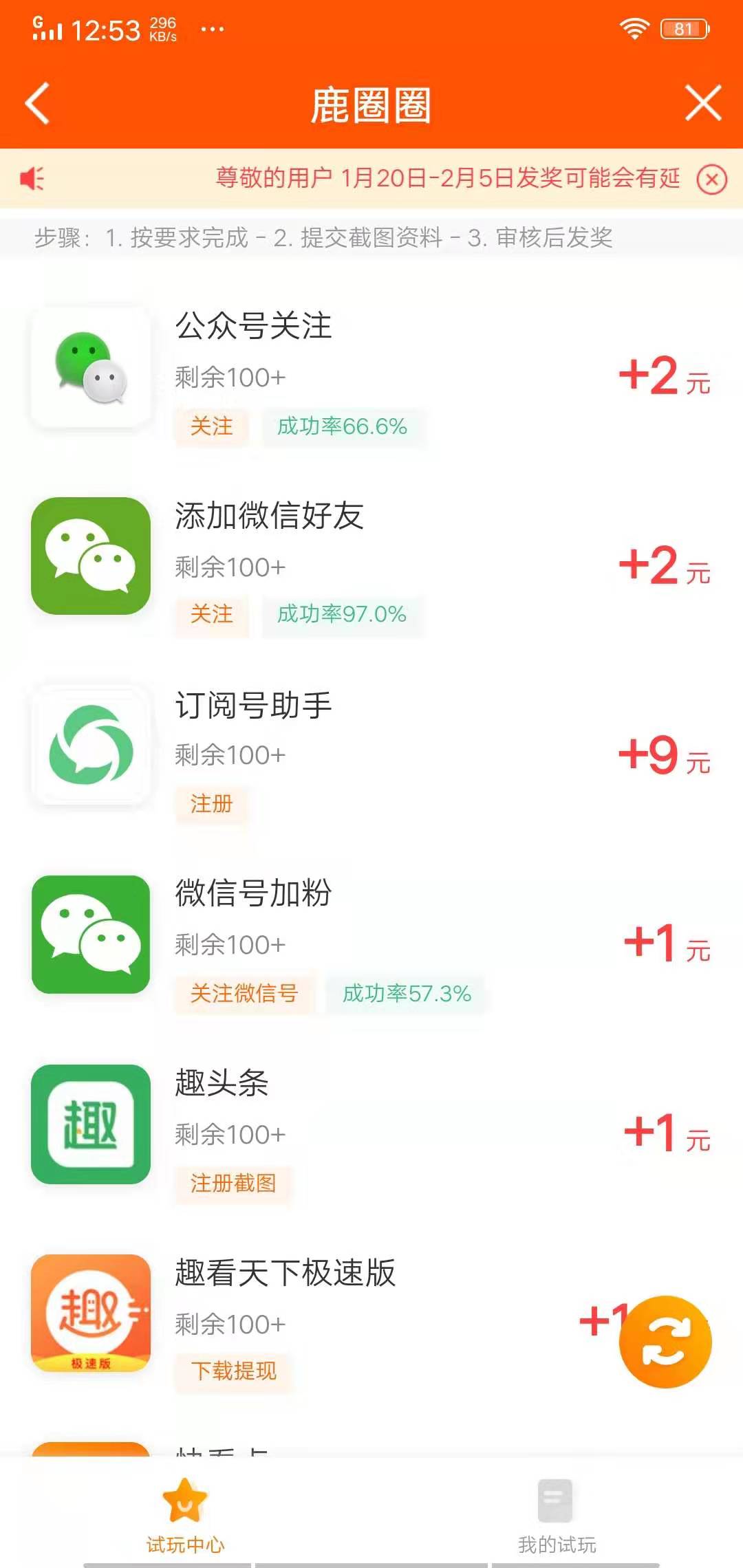The width and height of the screenshot is (743, 1568).
Task: Dismiss the announcement with its circular X
Action: [712, 179]
